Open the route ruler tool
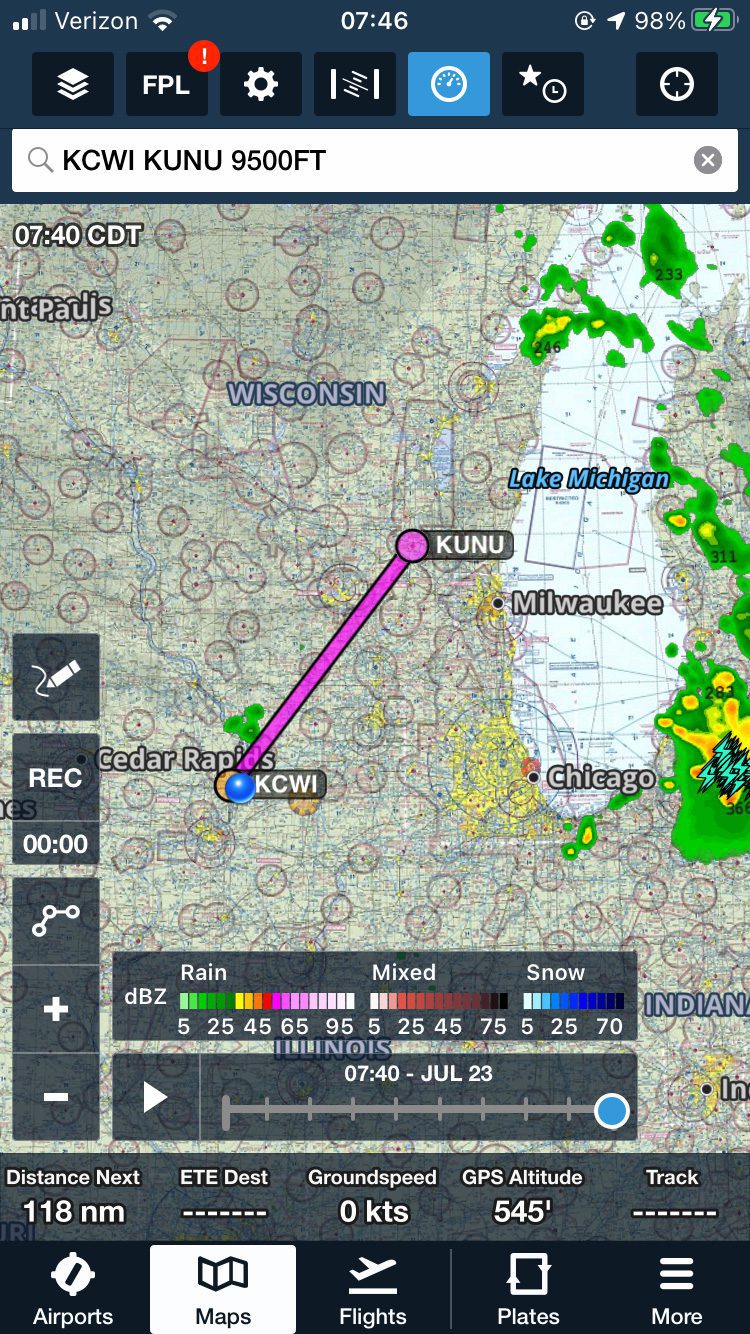Image resolution: width=750 pixels, height=1334 pixels. [56, 921]
